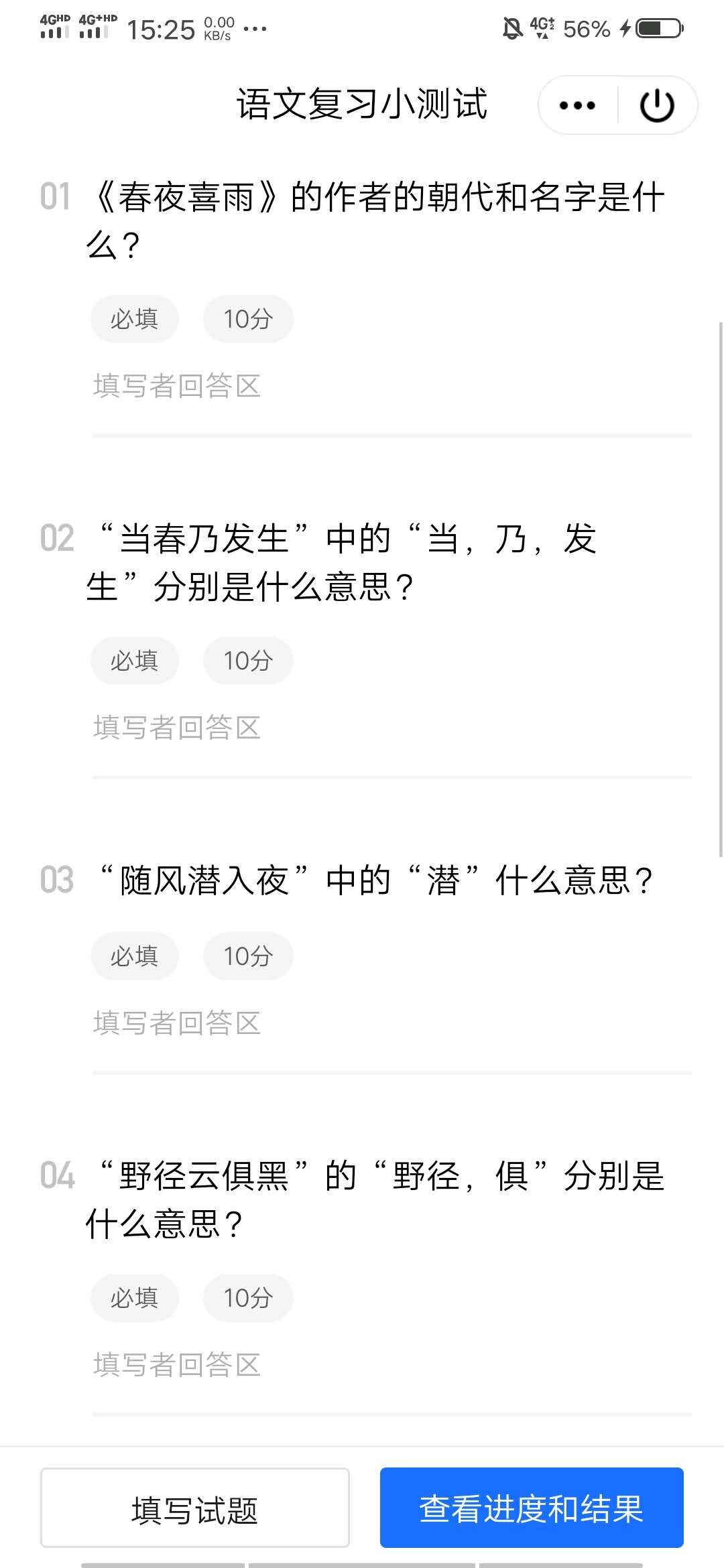The width and height of the screenshot is (724, 1568).
Task: Tap the title 语文复习小测试
Action: (362, 105)
